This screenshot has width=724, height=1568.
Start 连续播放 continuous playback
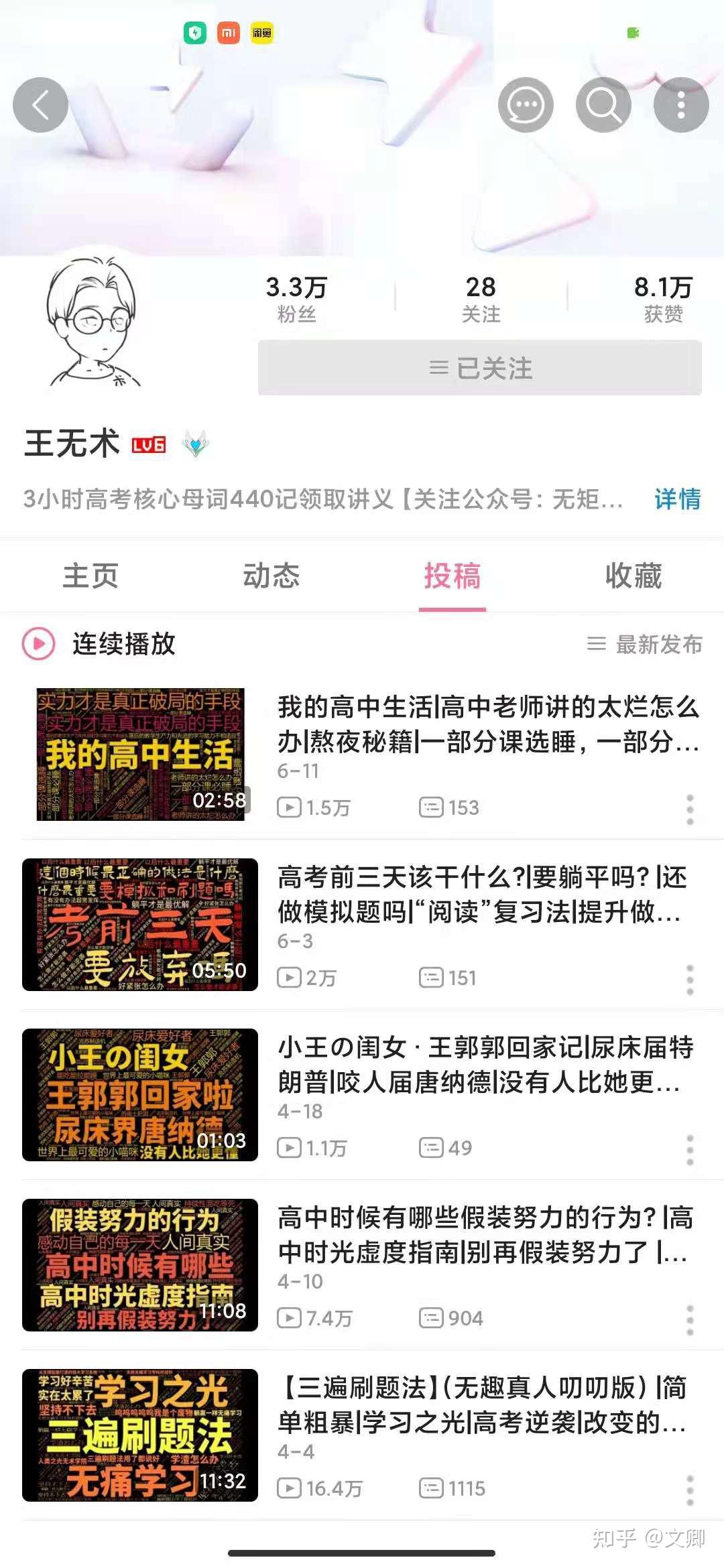point(101,644)
